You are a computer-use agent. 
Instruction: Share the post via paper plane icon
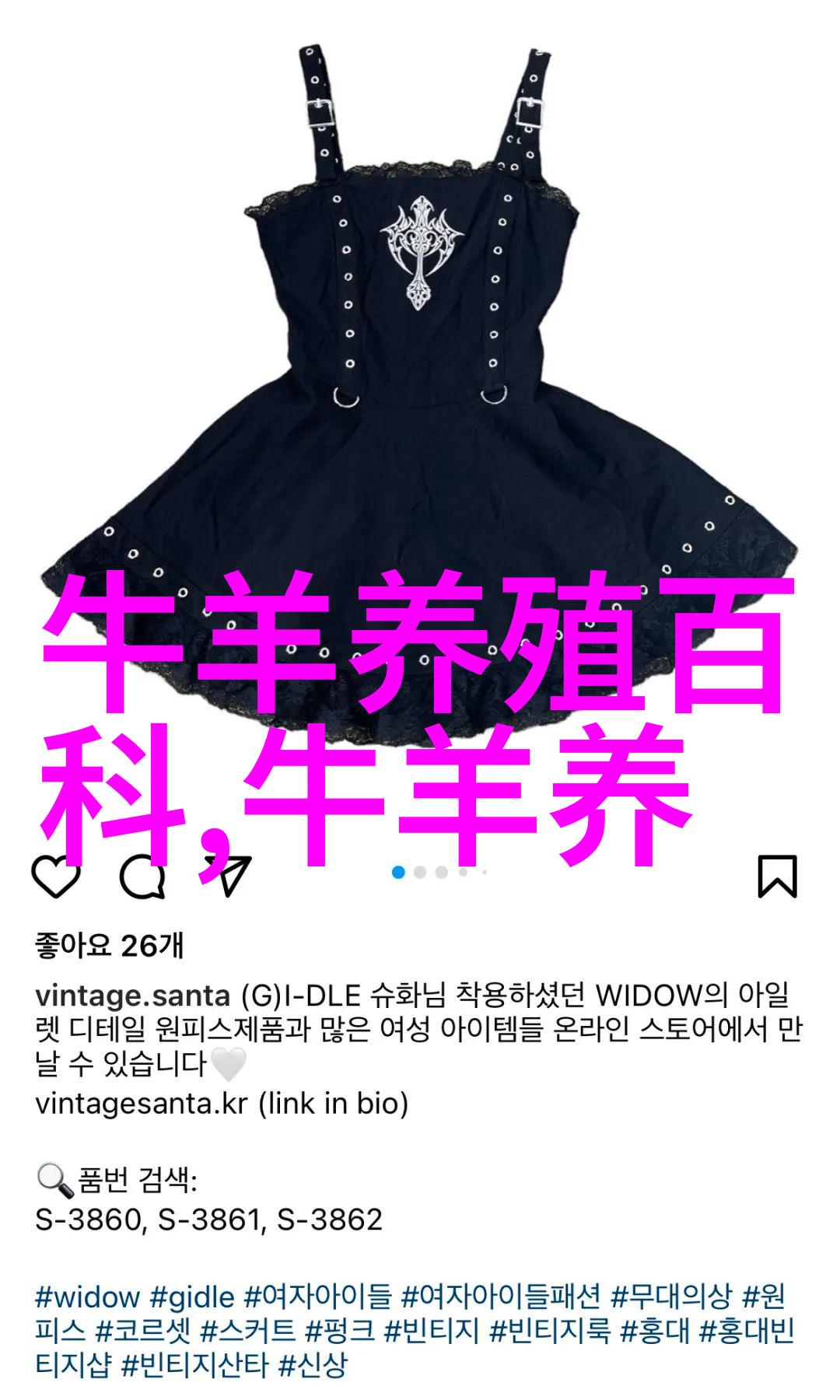pos(229,877)
